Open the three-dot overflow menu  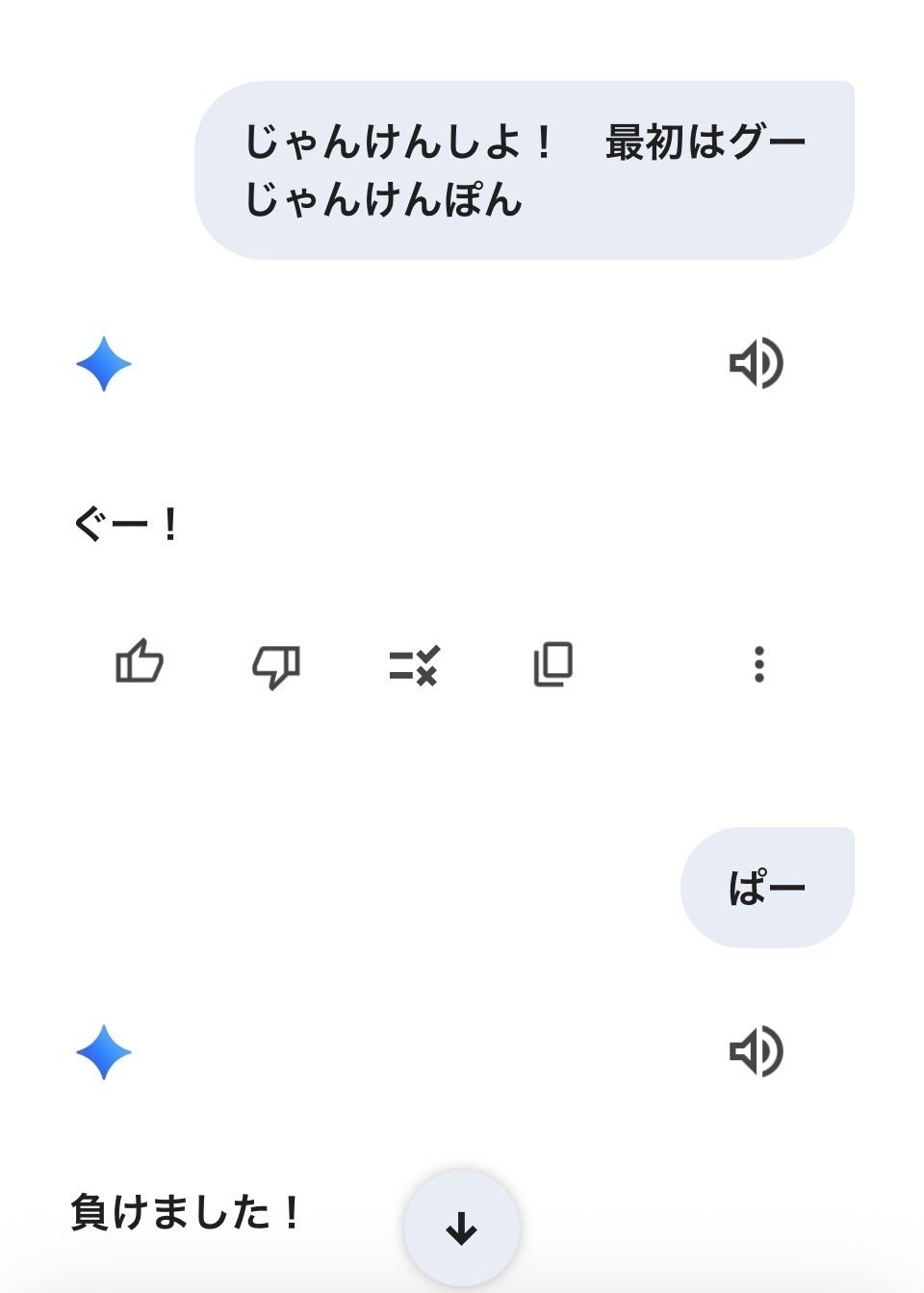(759, 664)
